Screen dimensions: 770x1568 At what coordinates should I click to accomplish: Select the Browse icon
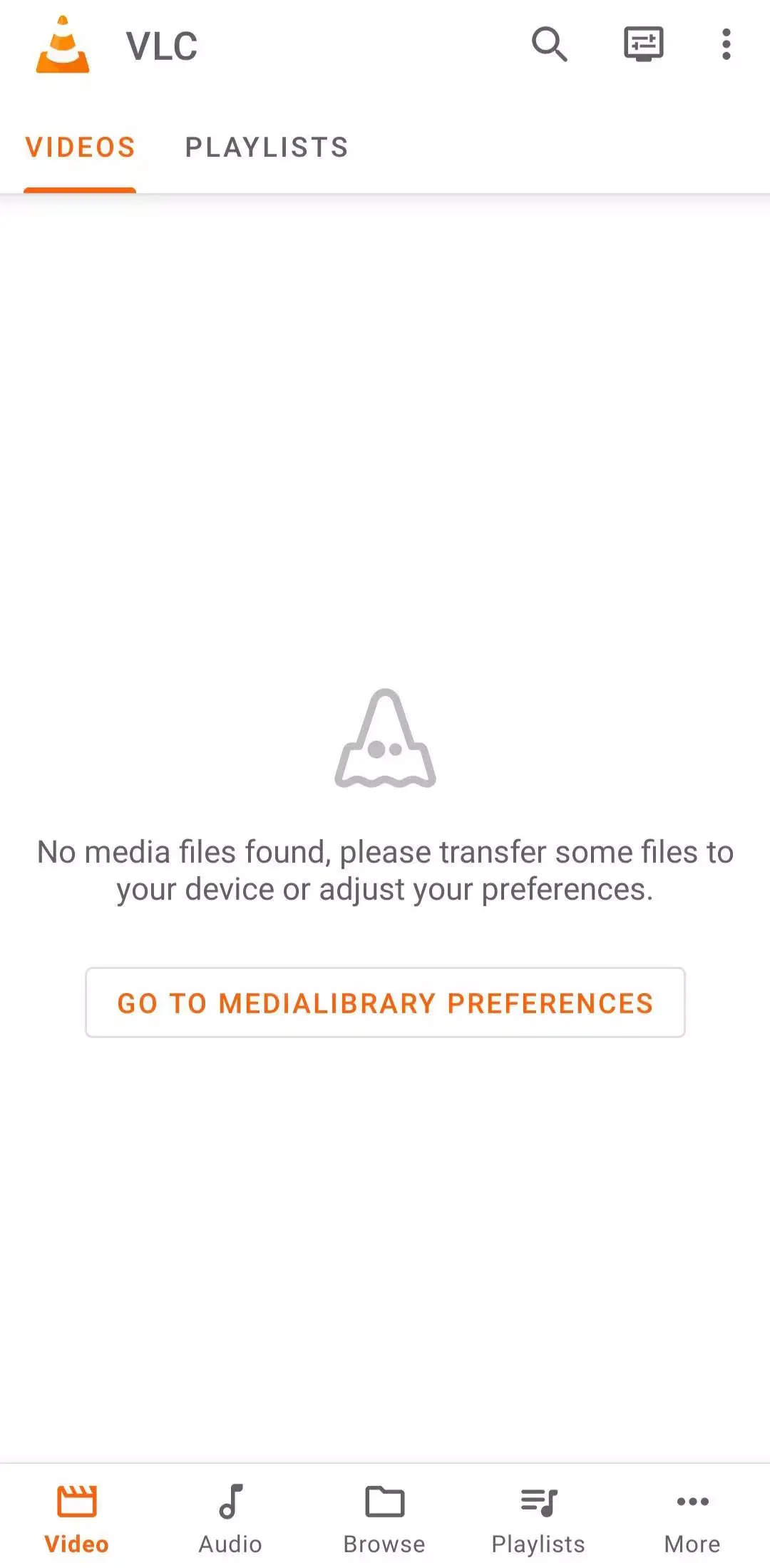(384, 1522)
